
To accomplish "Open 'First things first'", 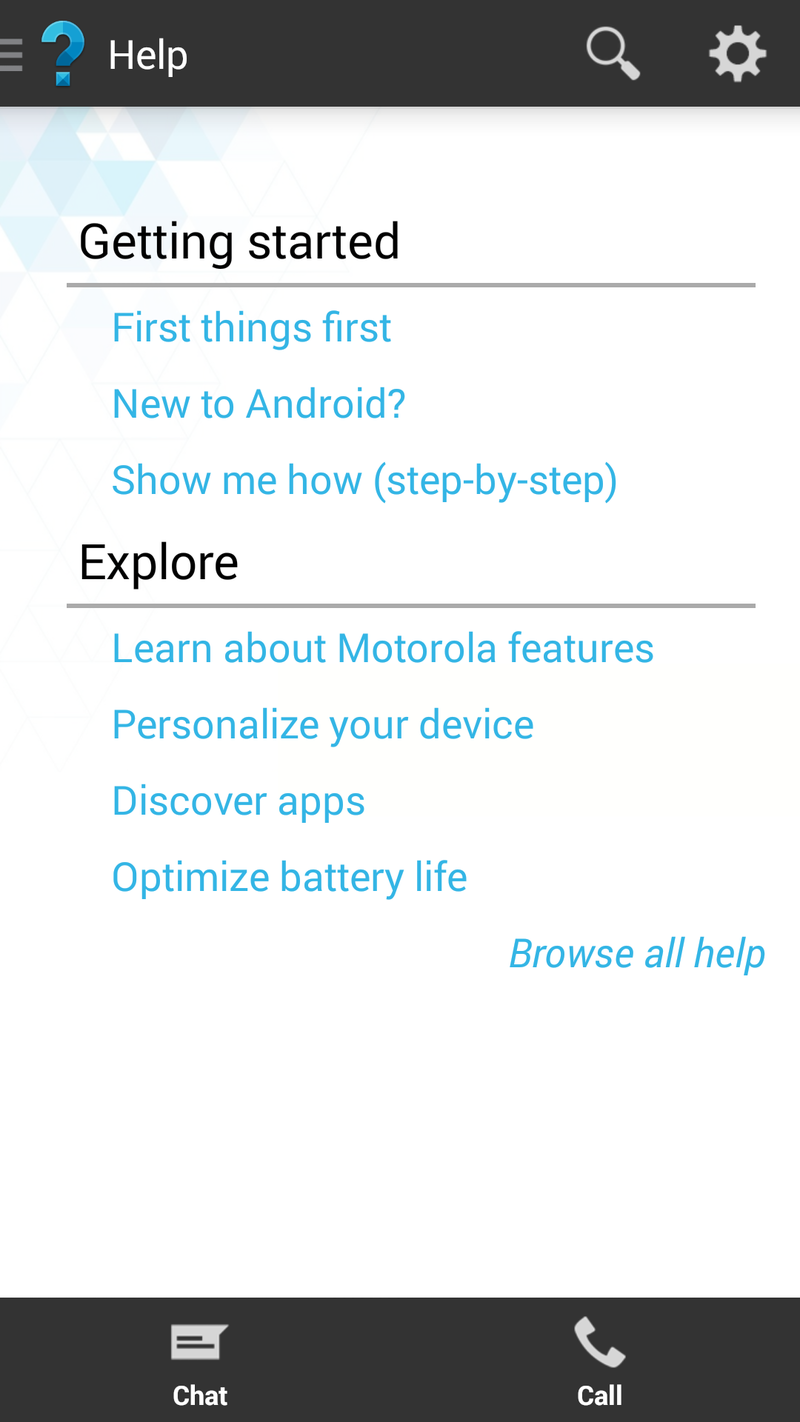I will coord(251,327).
